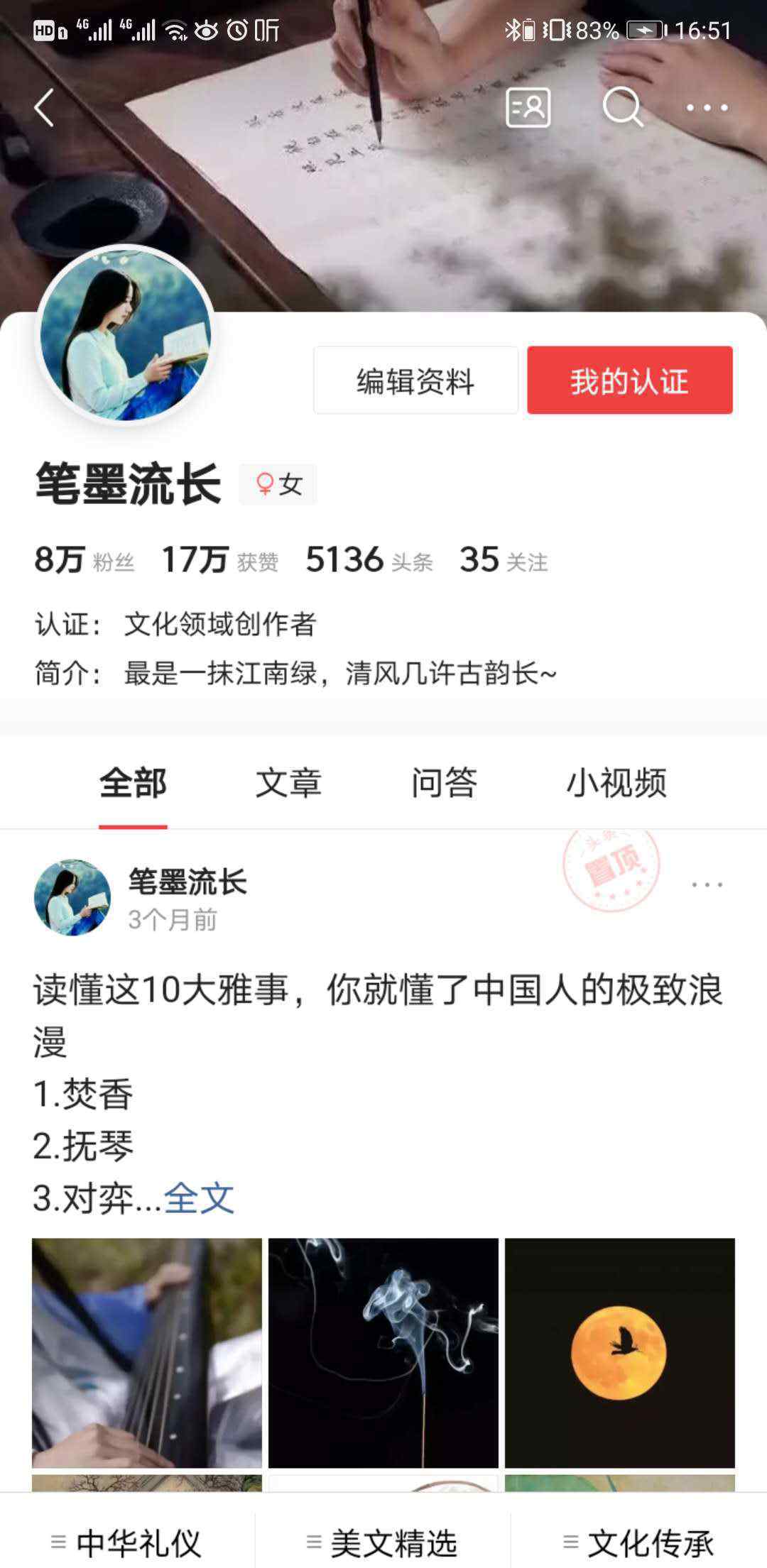
Task: Open the pinned post's three-dot menu
Action: pos(707,885)
